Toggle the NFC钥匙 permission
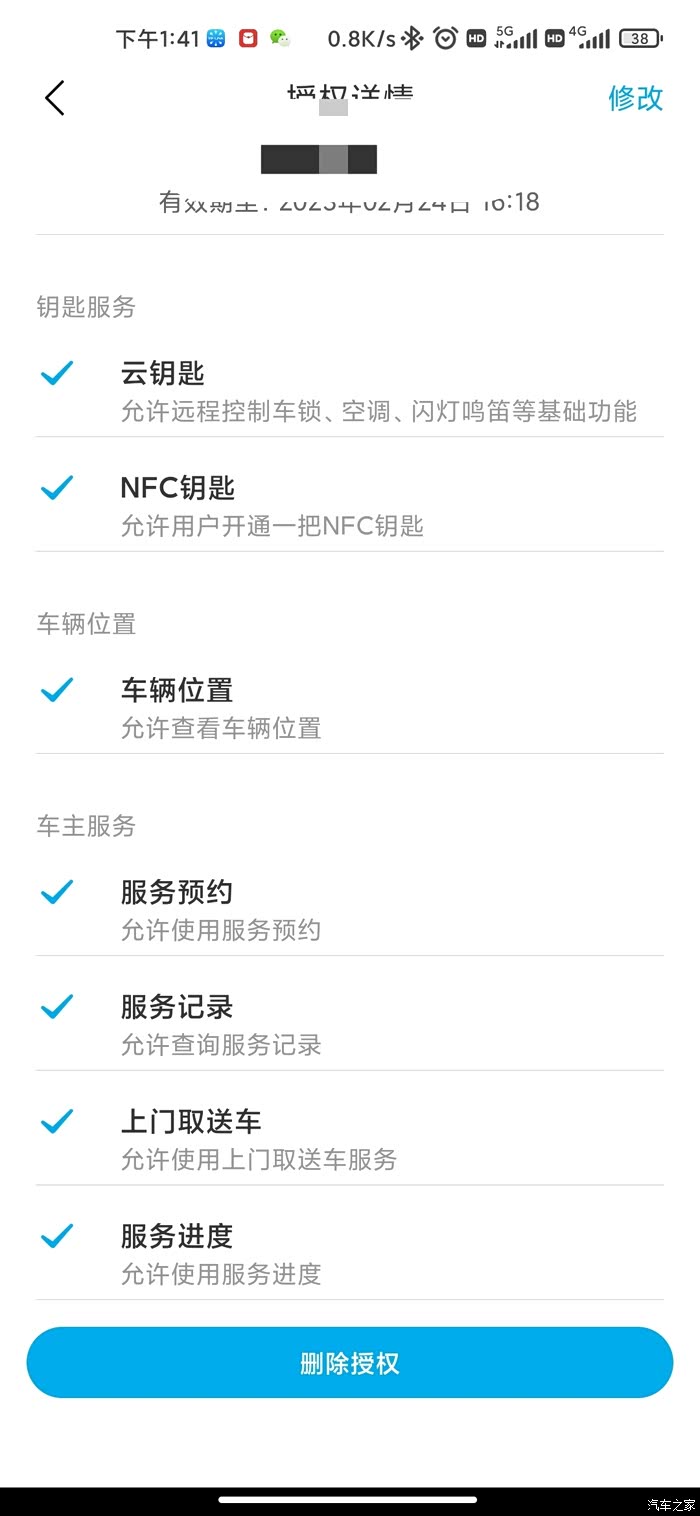 pyautogui.click(x=350, y=495)
